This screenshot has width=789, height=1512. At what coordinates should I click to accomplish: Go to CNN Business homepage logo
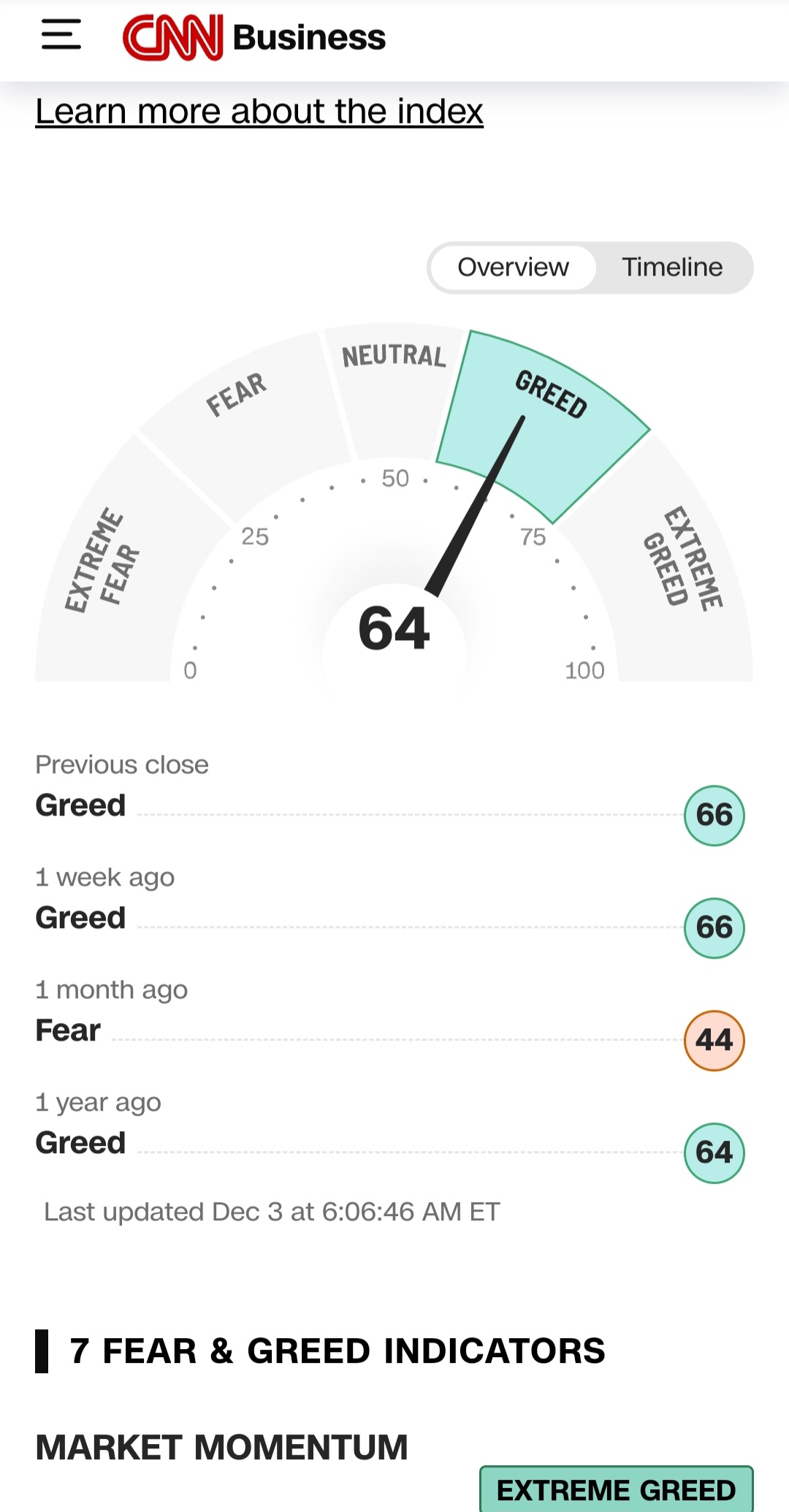pos(254,37)
